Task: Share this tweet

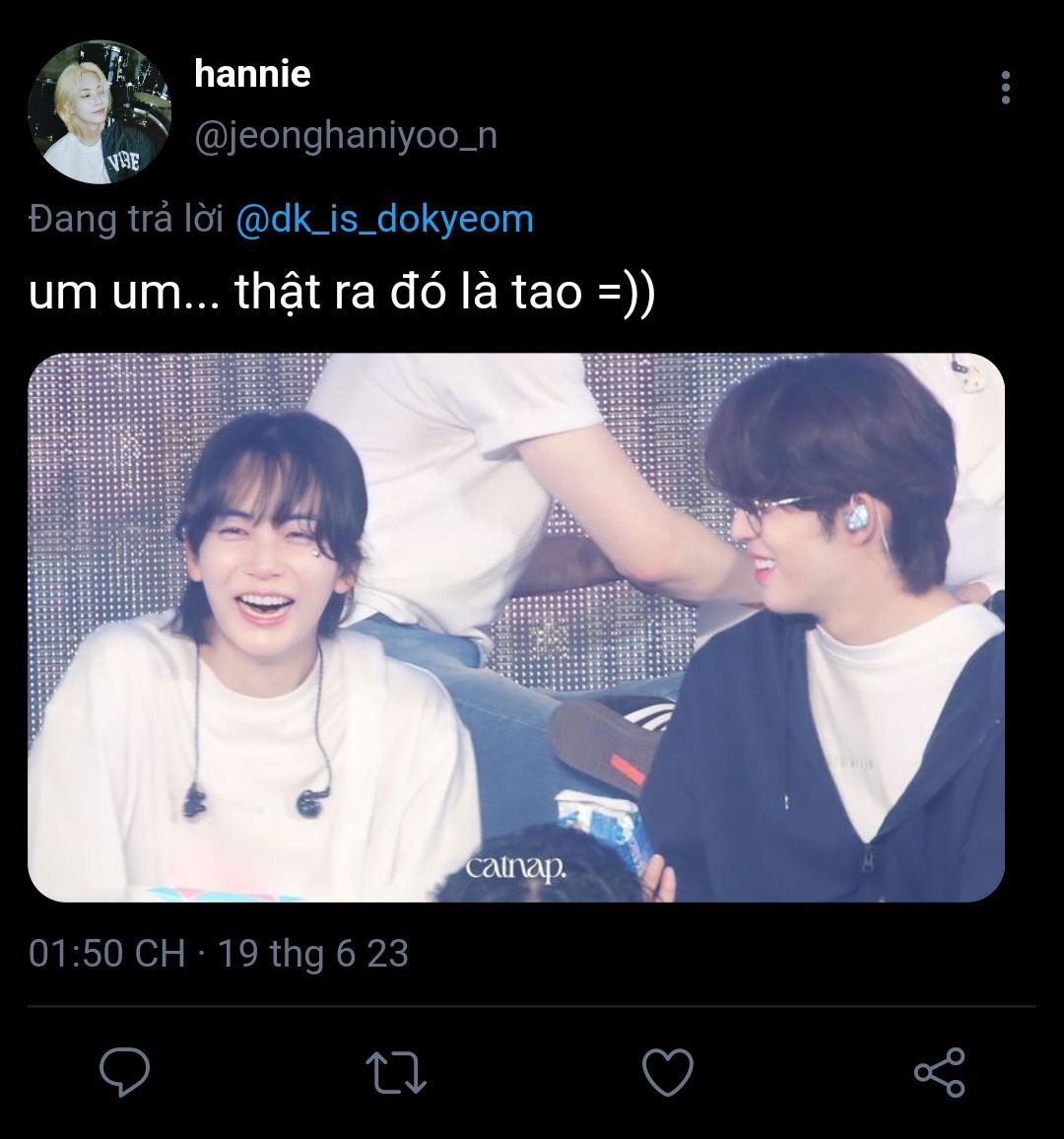Action: (939, 1072)
